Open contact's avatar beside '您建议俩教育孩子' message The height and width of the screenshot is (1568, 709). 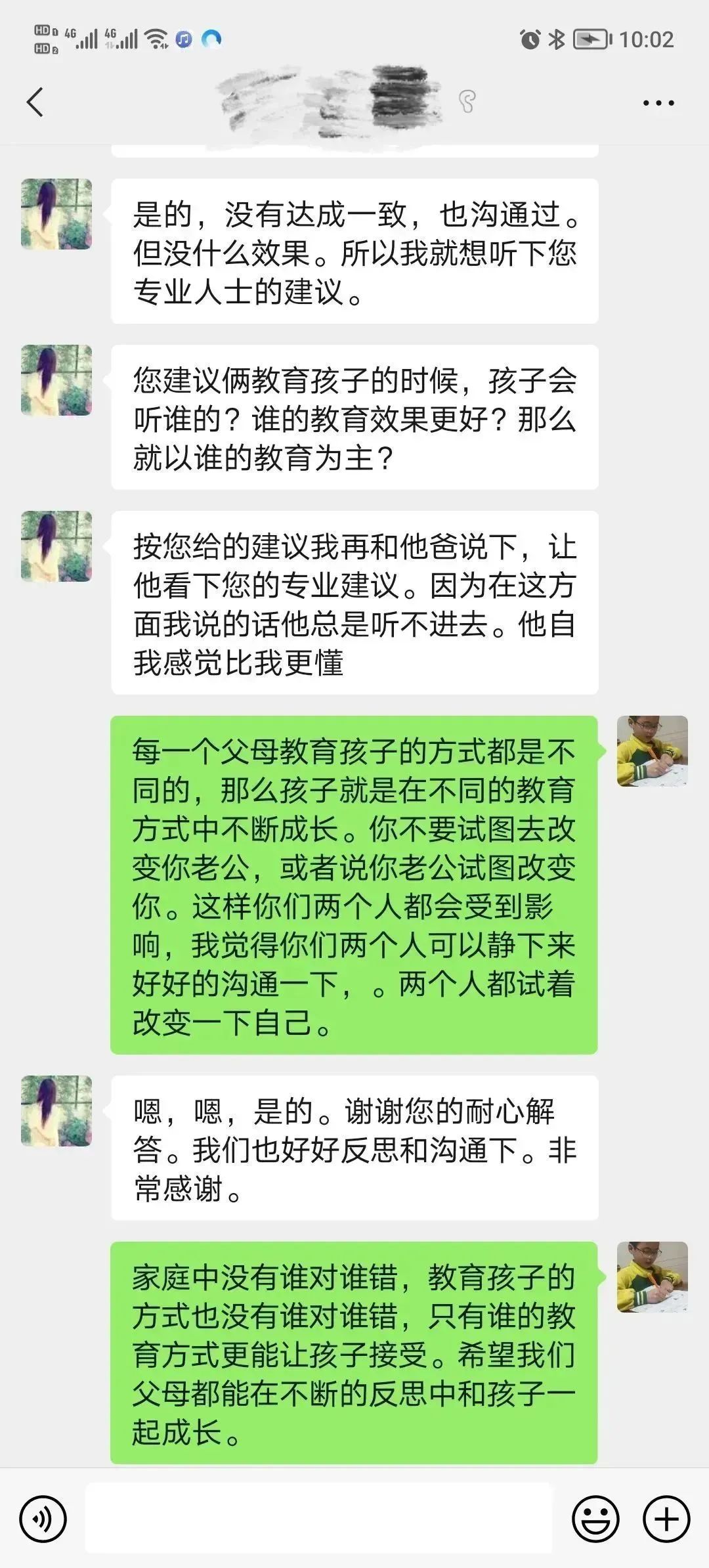[56, 380]
